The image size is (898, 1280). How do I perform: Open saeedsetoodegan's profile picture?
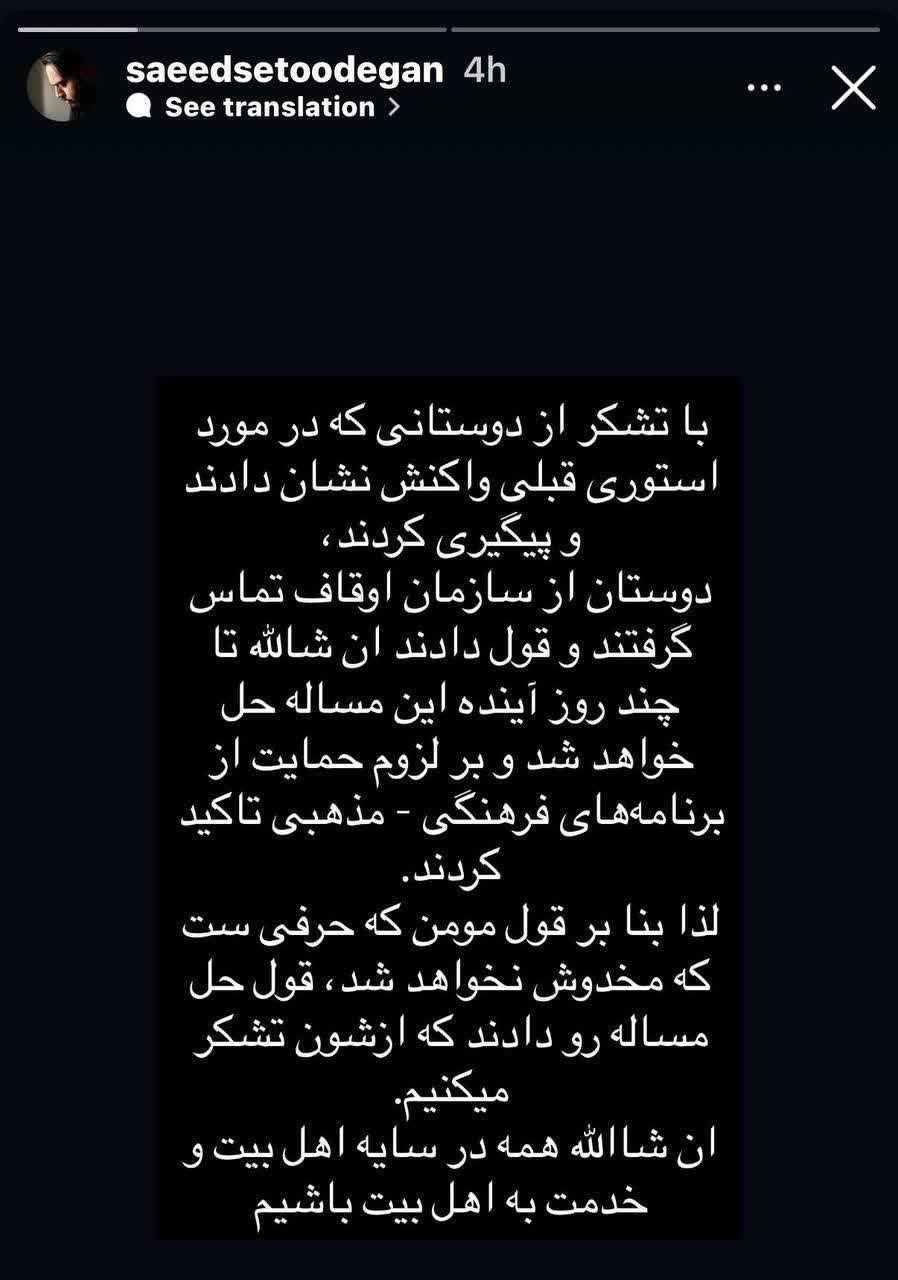pyautogui.click(x=61, y=87)
